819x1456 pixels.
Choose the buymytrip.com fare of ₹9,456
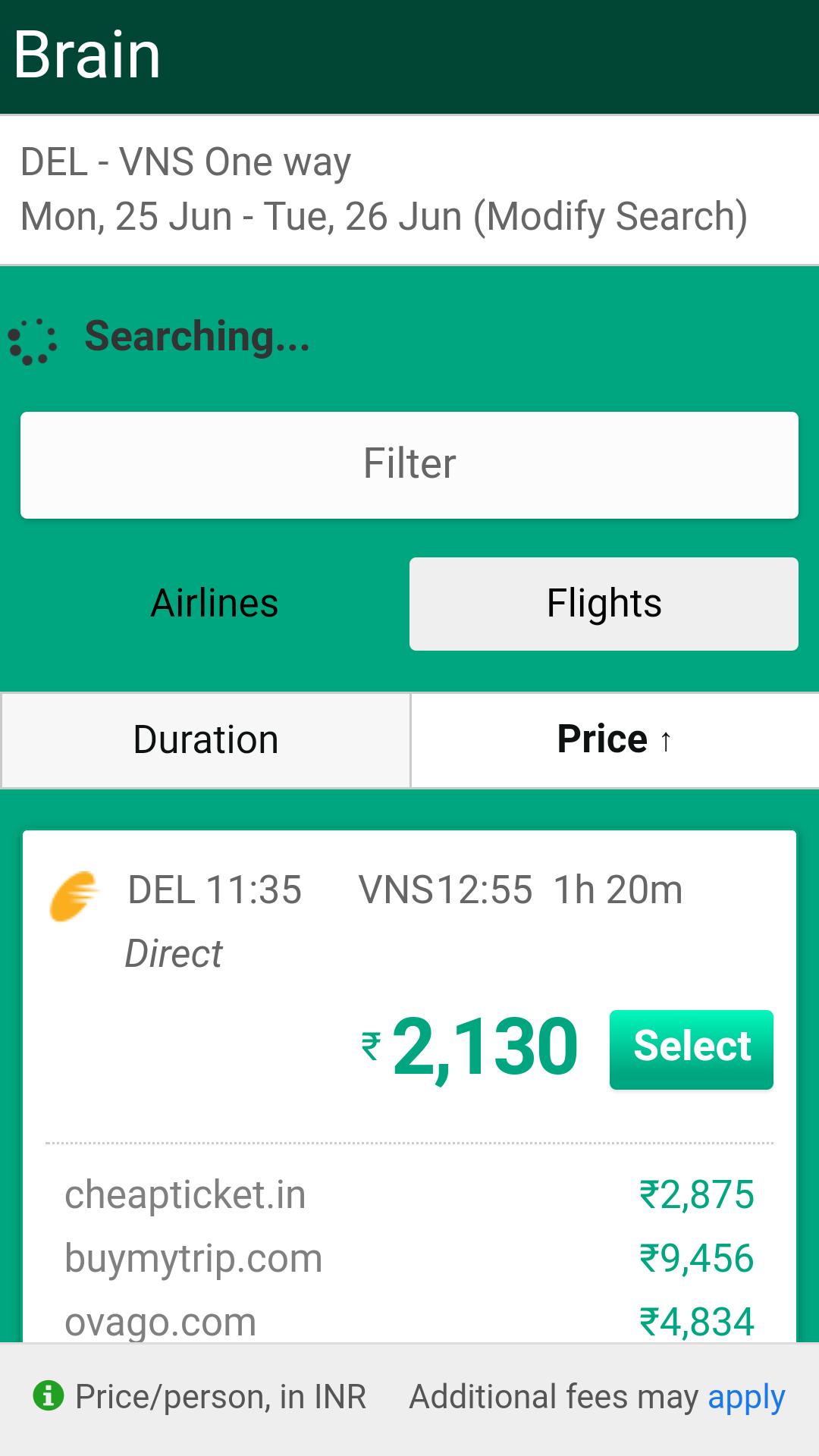pos(409,1259)
